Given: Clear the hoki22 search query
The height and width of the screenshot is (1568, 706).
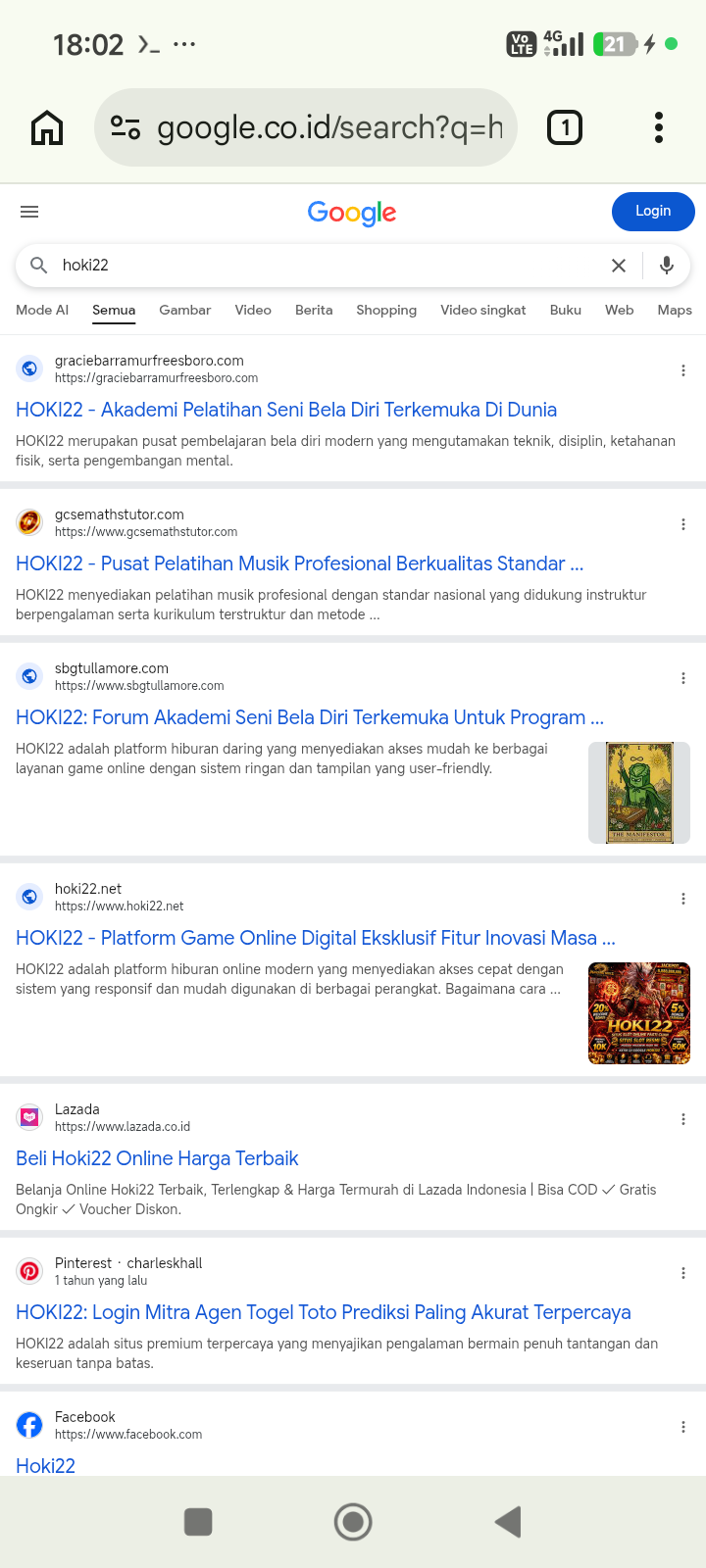Looking at the screenshot, I should click(x=619, y=266).
